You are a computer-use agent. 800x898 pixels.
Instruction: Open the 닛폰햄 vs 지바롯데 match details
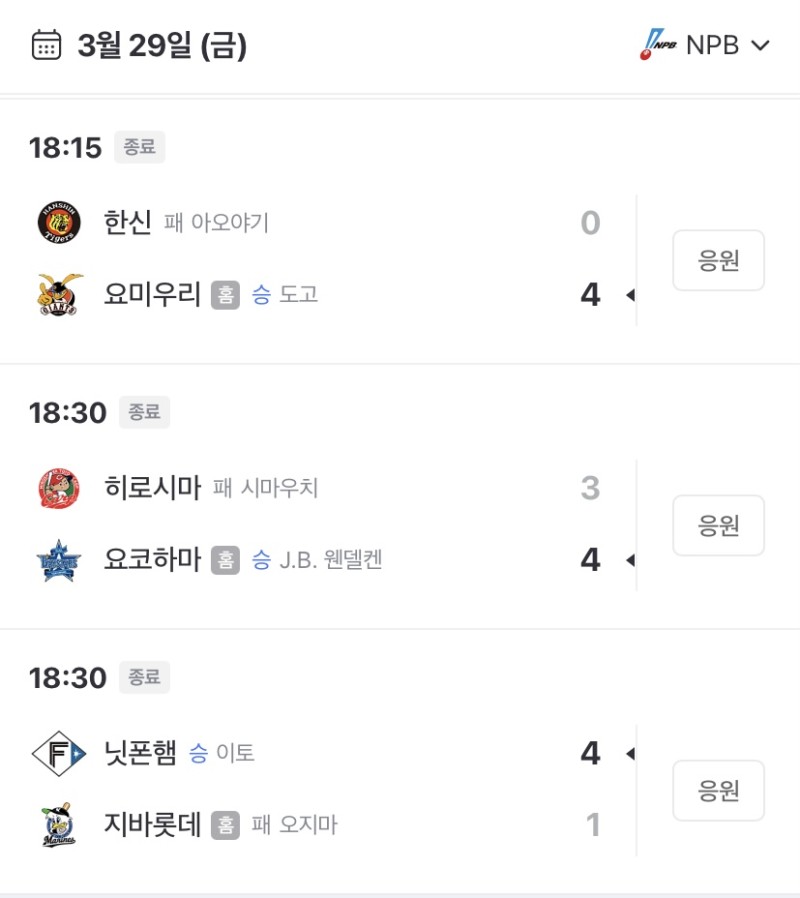coord(330,789)
